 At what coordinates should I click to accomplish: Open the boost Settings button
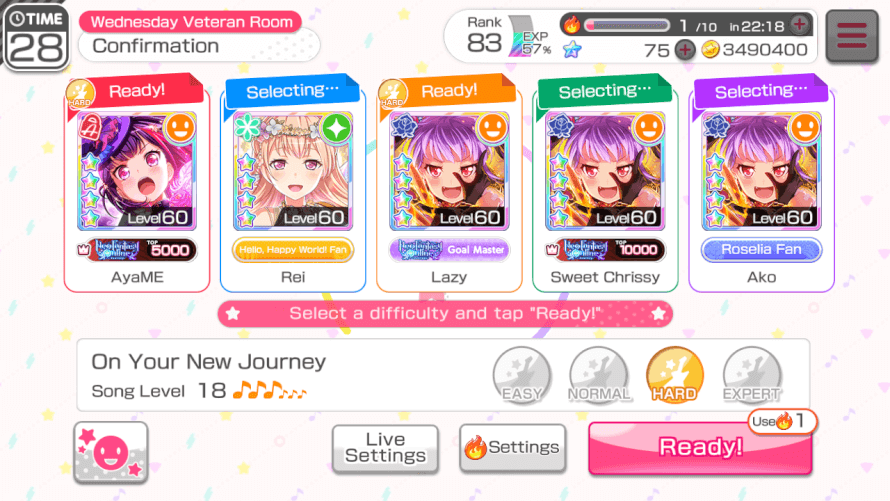pos(512,447)
